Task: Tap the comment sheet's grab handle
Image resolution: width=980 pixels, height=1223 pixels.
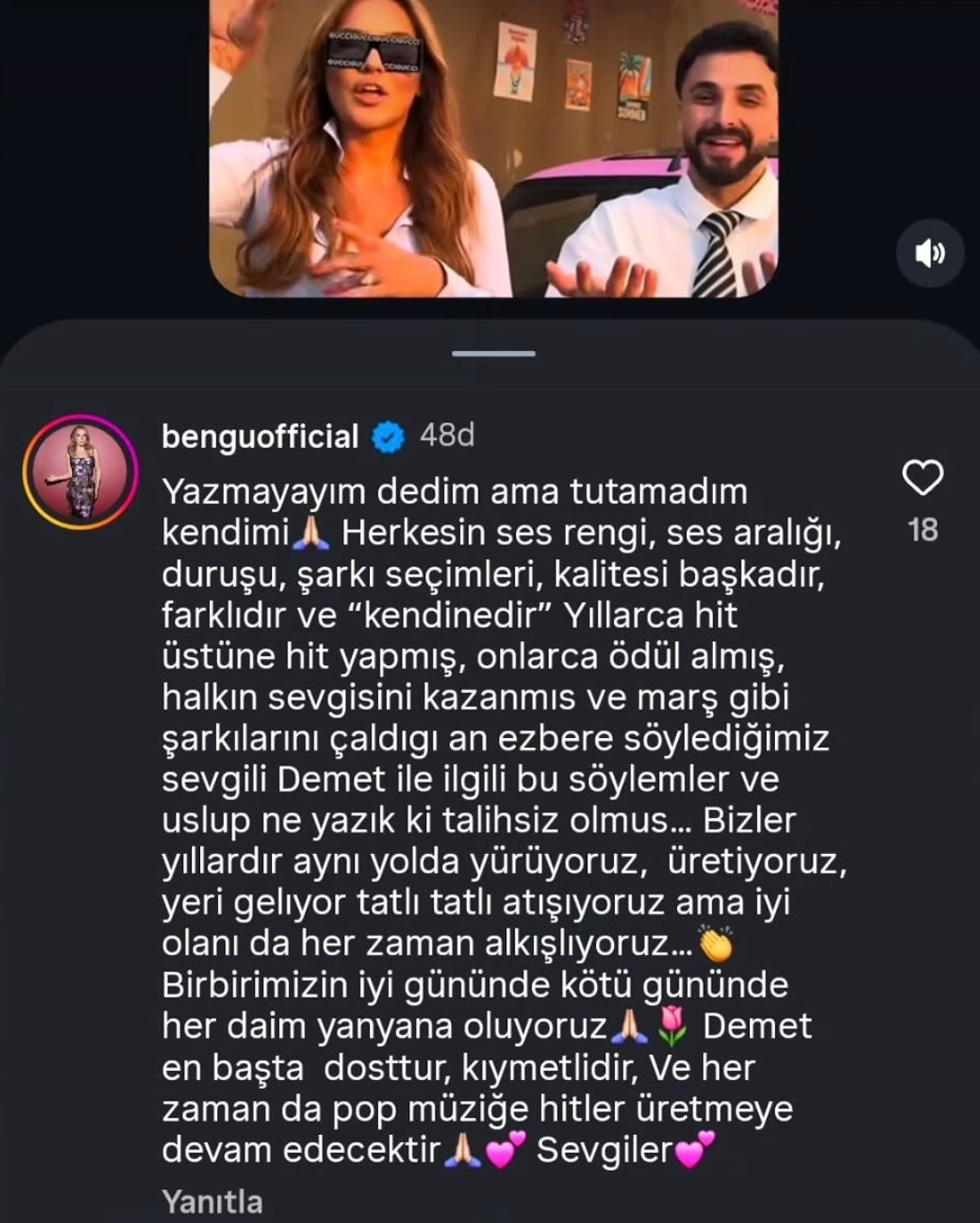Action: coord(493,354)
